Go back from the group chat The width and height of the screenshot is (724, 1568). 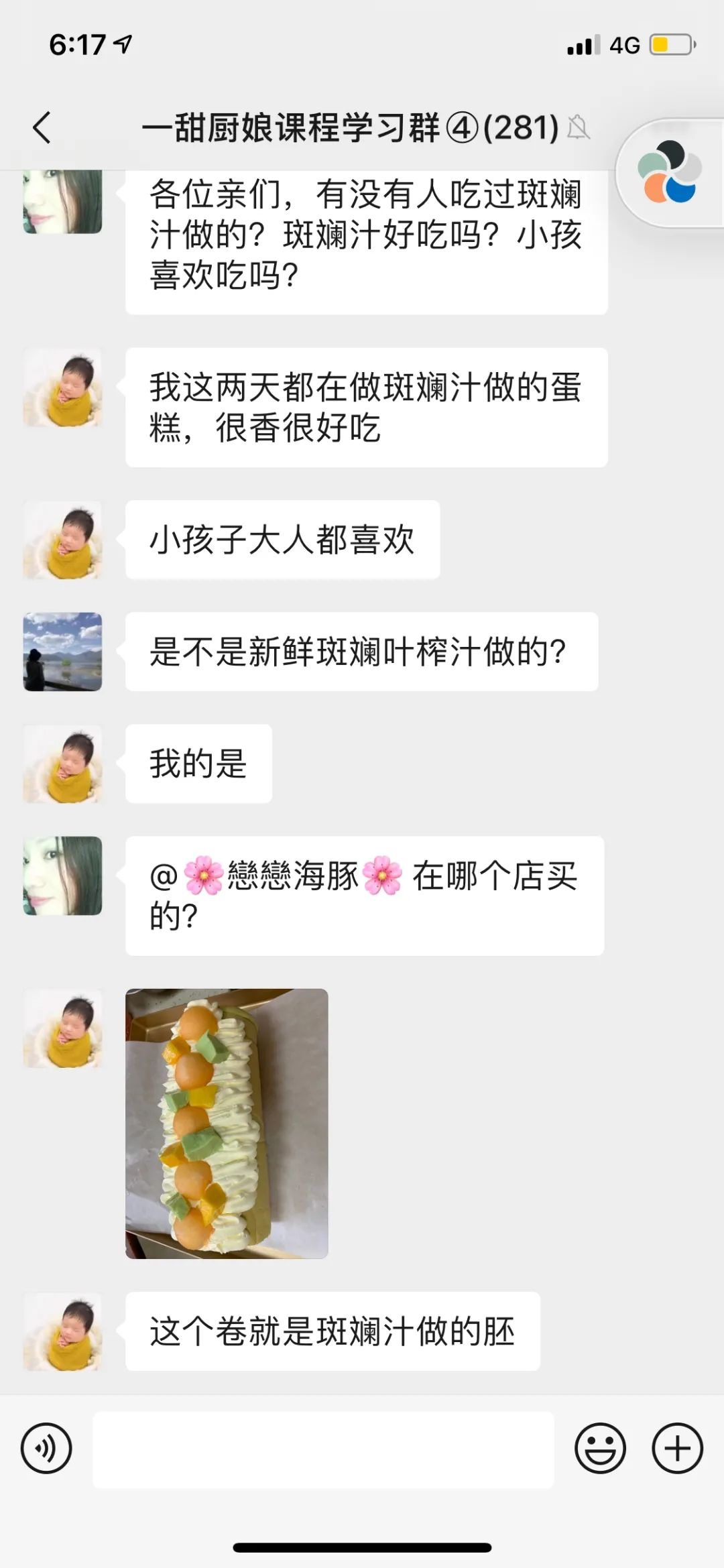(x=42, y=127)
